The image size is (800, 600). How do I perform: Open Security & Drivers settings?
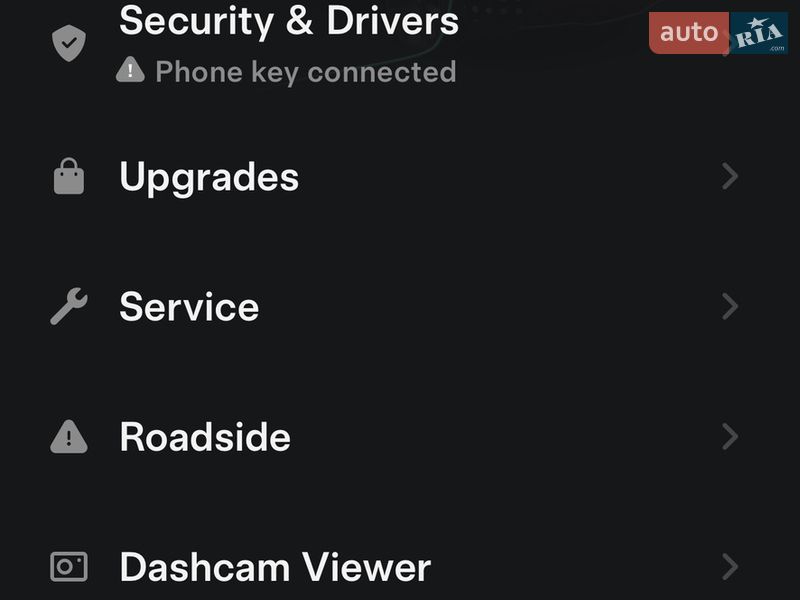click(x=288, y=24)
